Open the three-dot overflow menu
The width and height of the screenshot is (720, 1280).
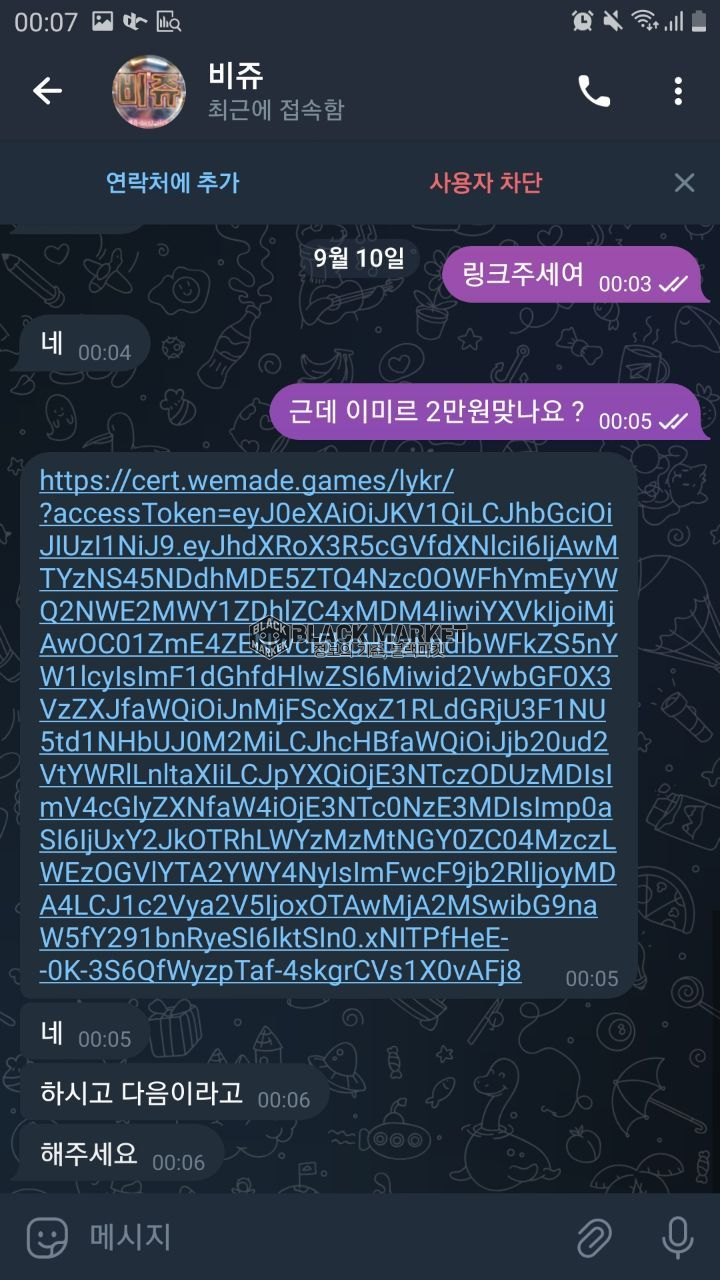pyautogui.click(x=678, y=91)
